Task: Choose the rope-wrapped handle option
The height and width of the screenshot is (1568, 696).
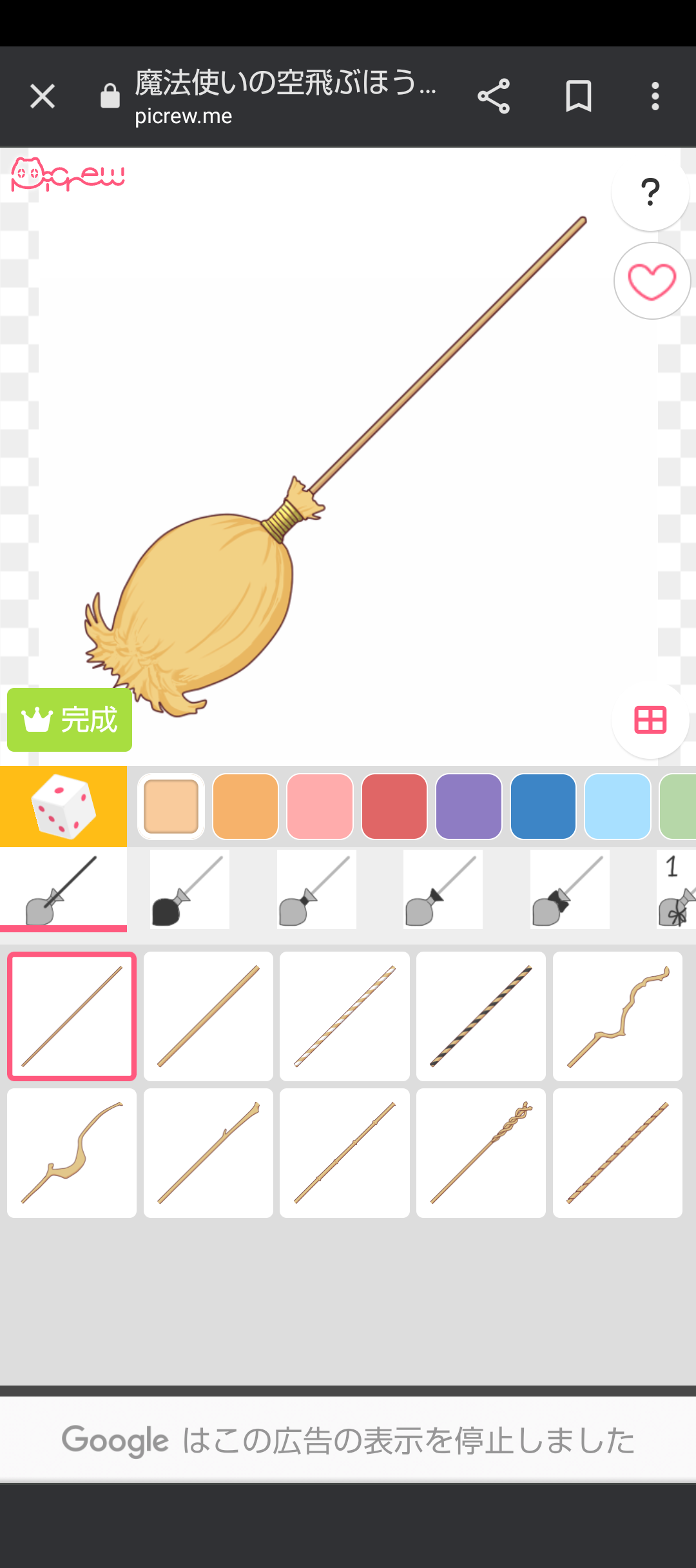Action: [x=617, y=1153]
